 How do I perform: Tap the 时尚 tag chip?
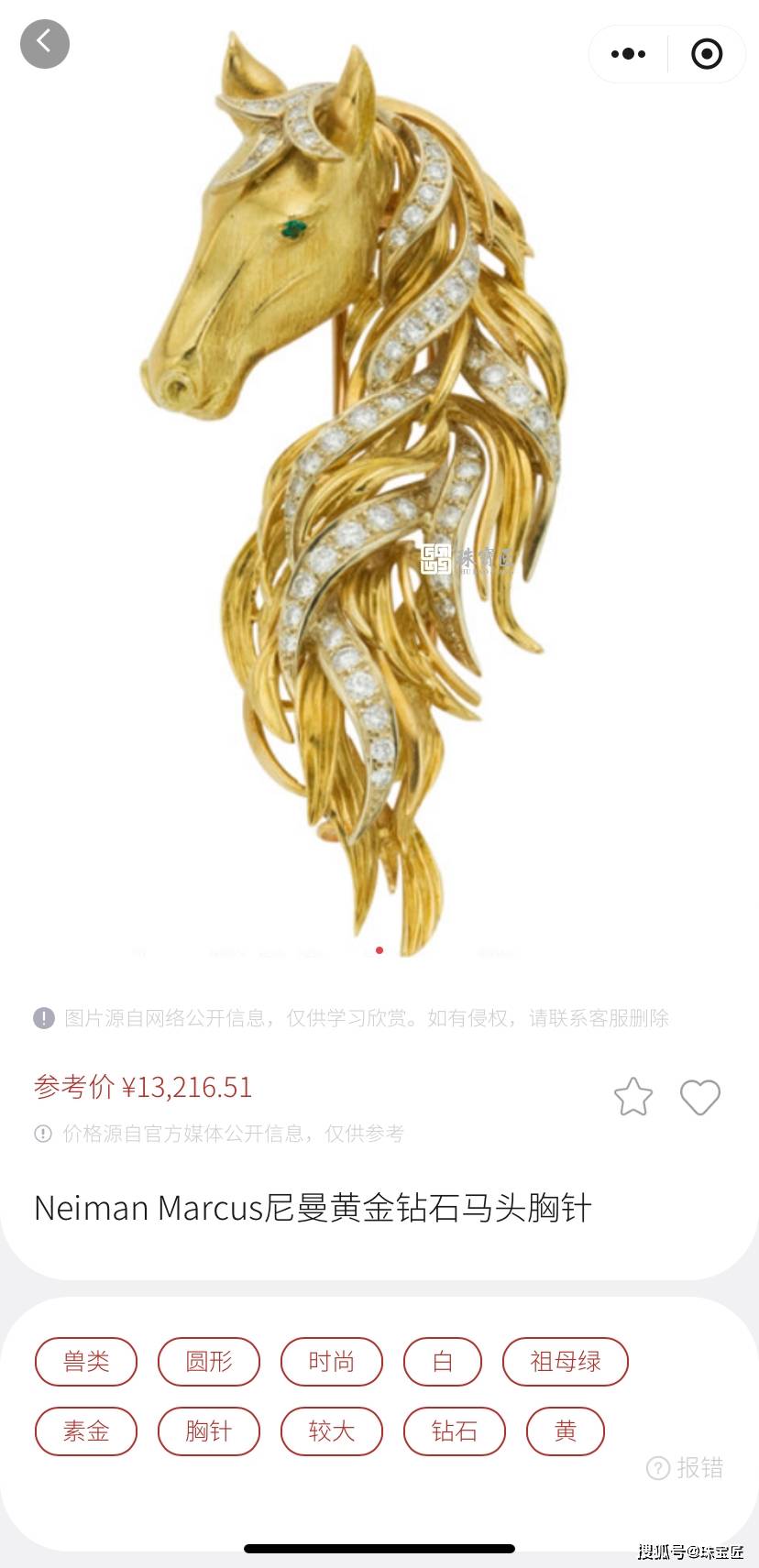coord(331,1362)
